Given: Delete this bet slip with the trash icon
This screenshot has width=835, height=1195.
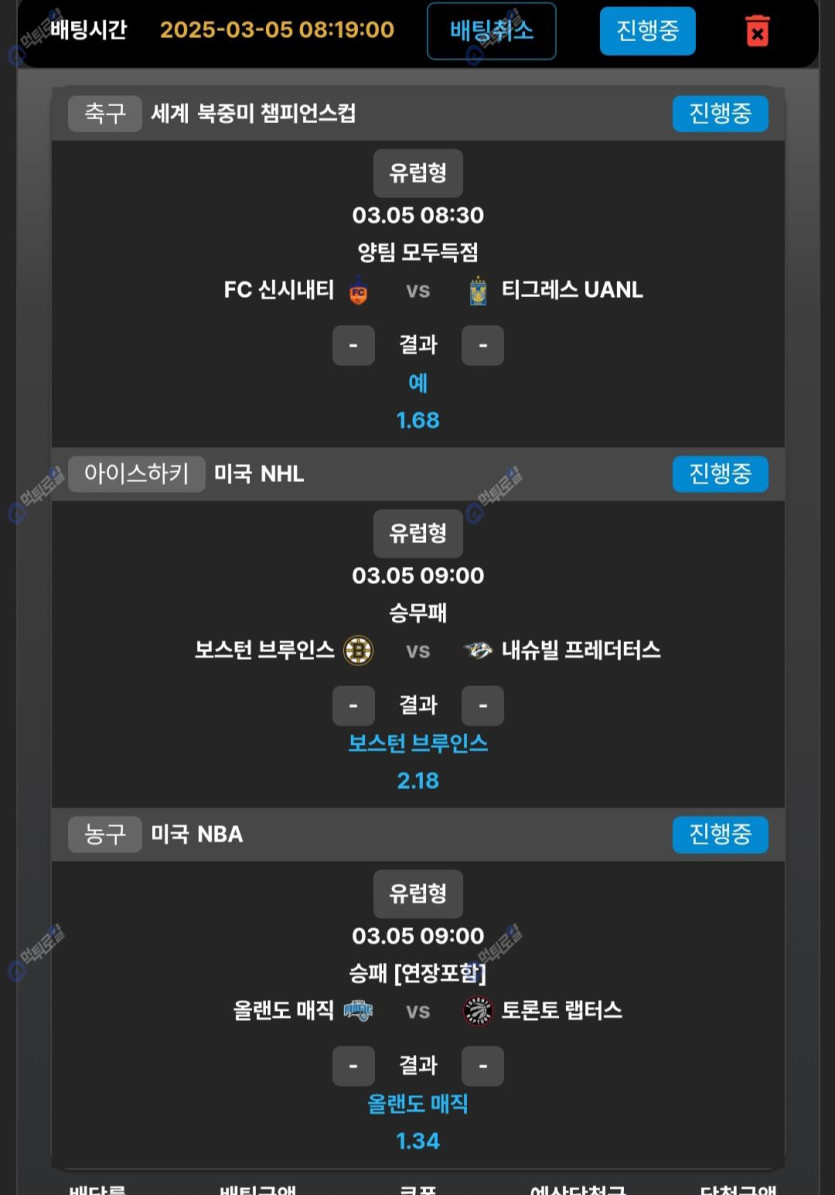Looking at the screenshot, I should (757, 31).
